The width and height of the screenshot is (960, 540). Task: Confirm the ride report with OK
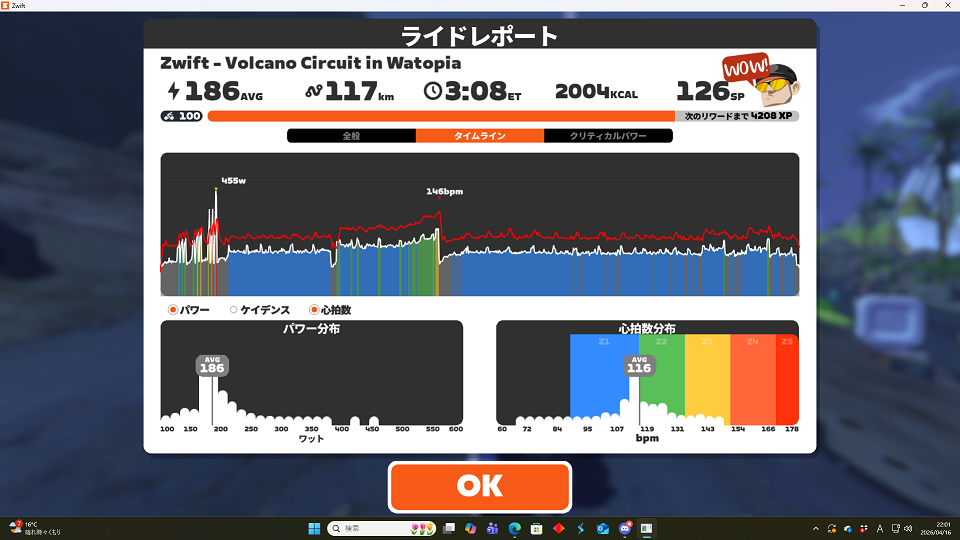pos(480,486)
